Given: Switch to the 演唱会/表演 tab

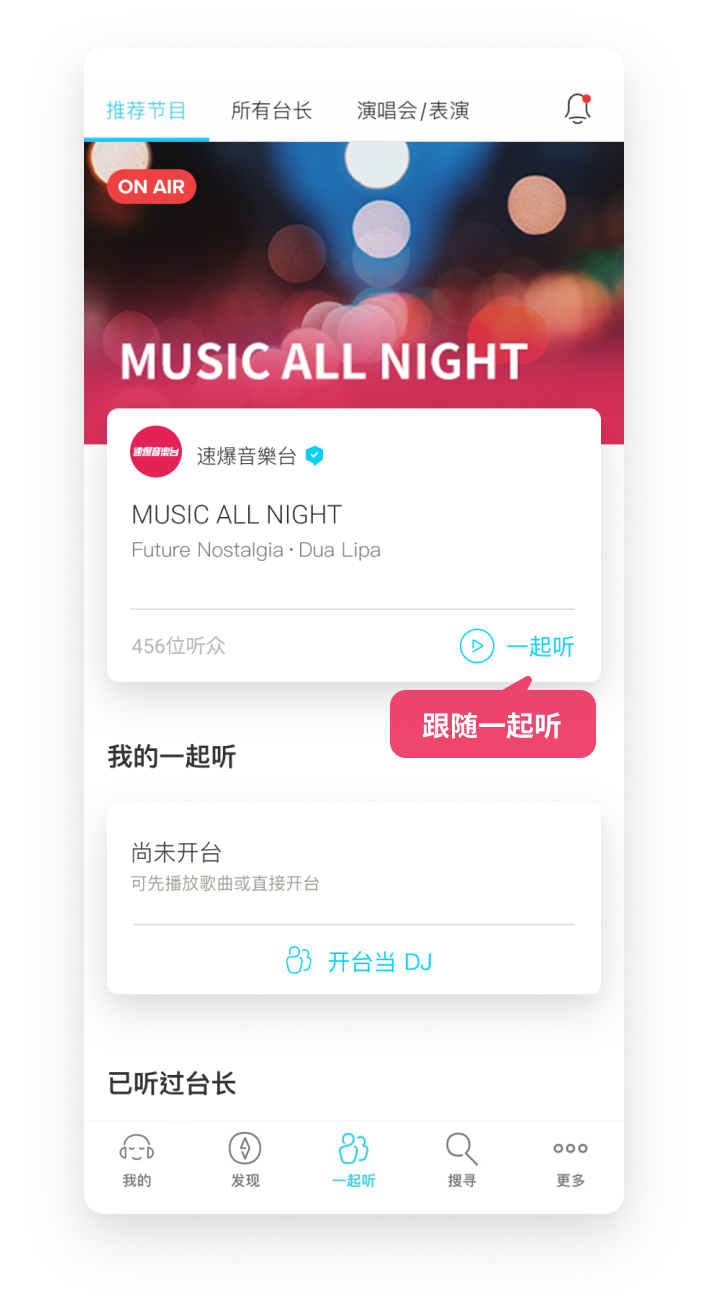Looking at the screenshot, I should click(x=413, y=111).
